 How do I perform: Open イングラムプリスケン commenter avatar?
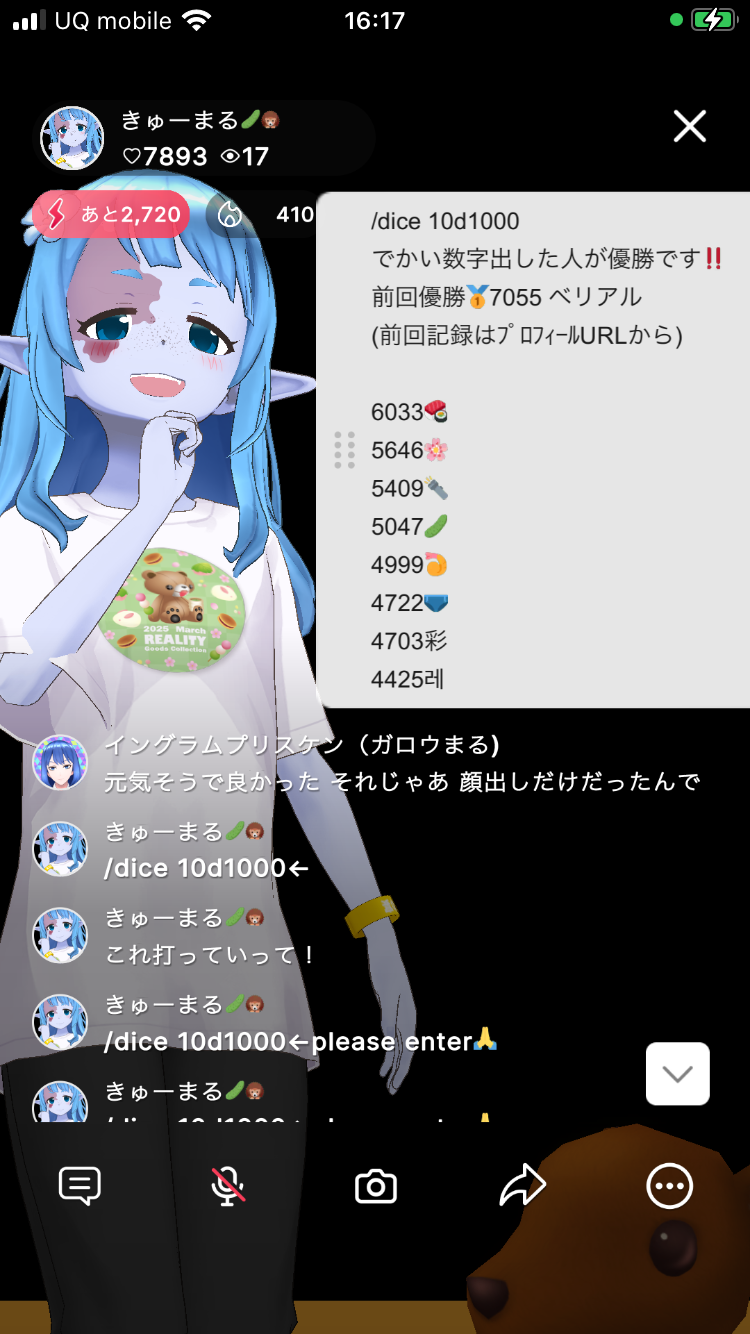pyautogui.click(x=60, y=762)
